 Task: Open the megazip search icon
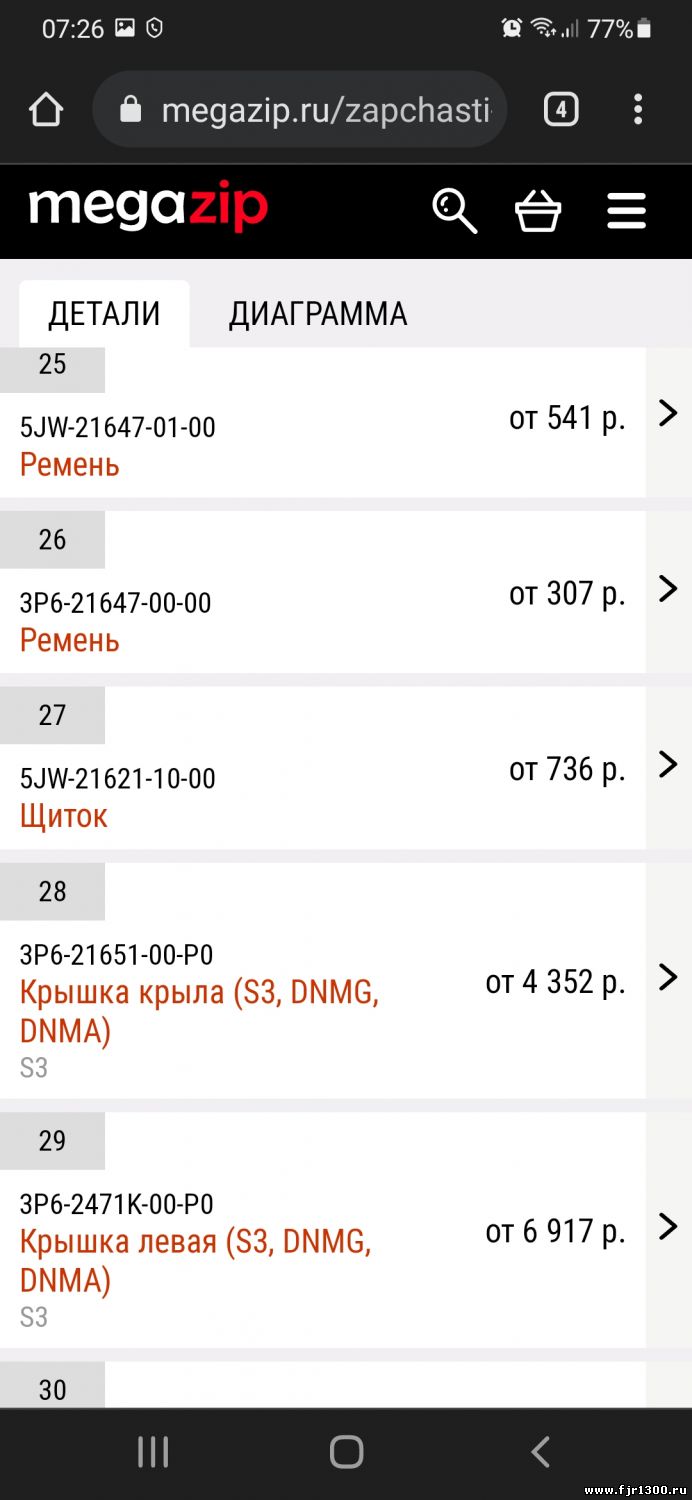pyautogui.click(x=454, y=211)
